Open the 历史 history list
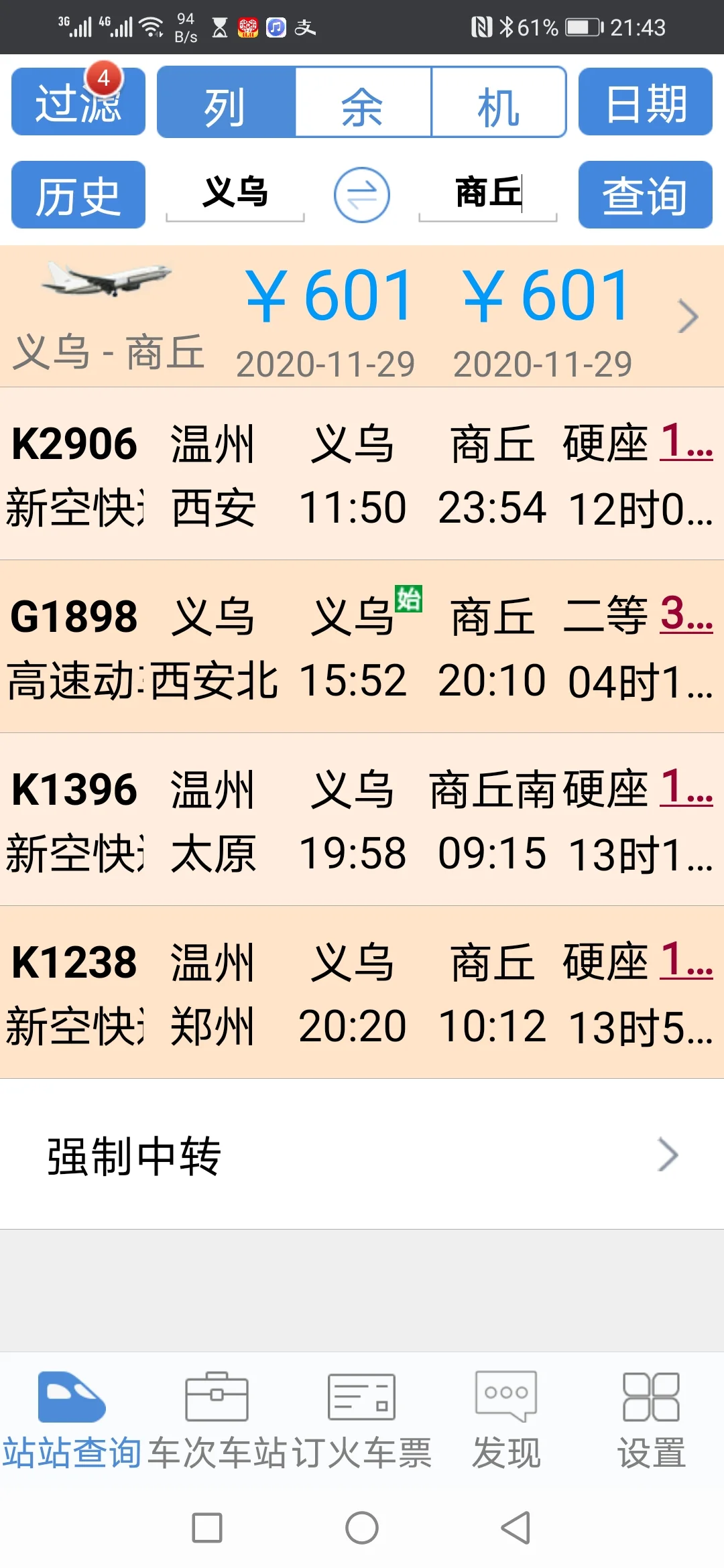The image size is (724, 1568). click(78, 194)
